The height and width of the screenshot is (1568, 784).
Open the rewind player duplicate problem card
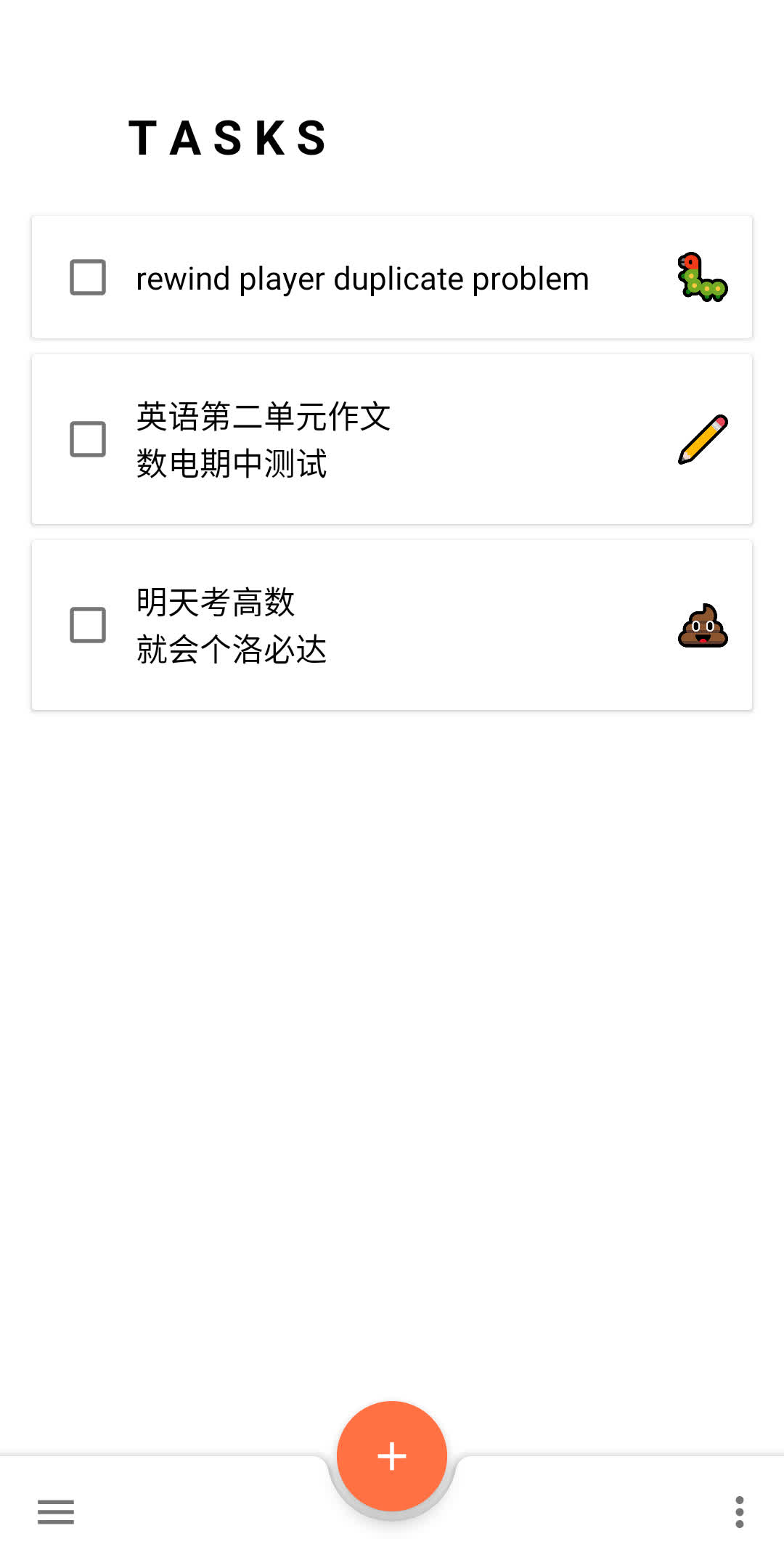[363, 279]
